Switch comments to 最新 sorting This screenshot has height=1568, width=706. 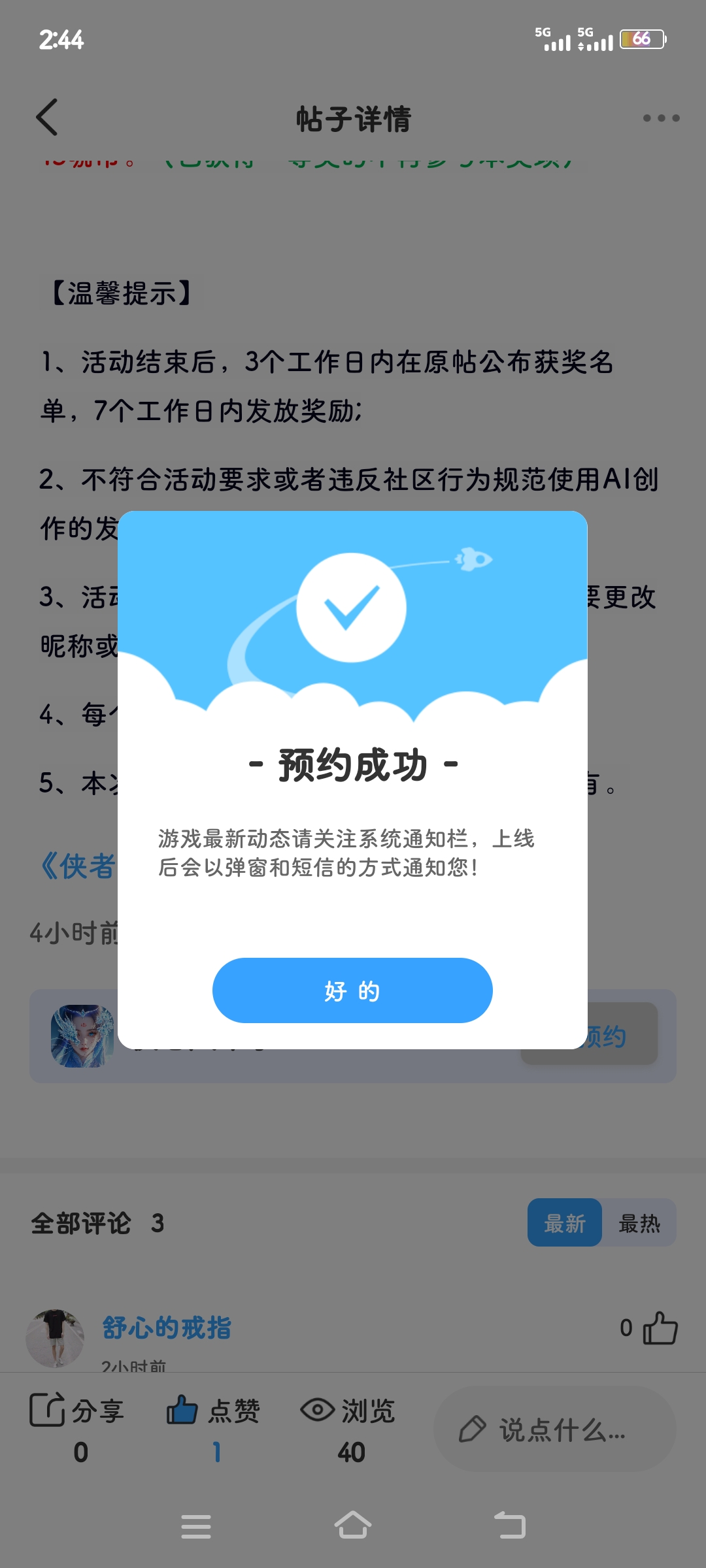click(x=565, y=1223)
